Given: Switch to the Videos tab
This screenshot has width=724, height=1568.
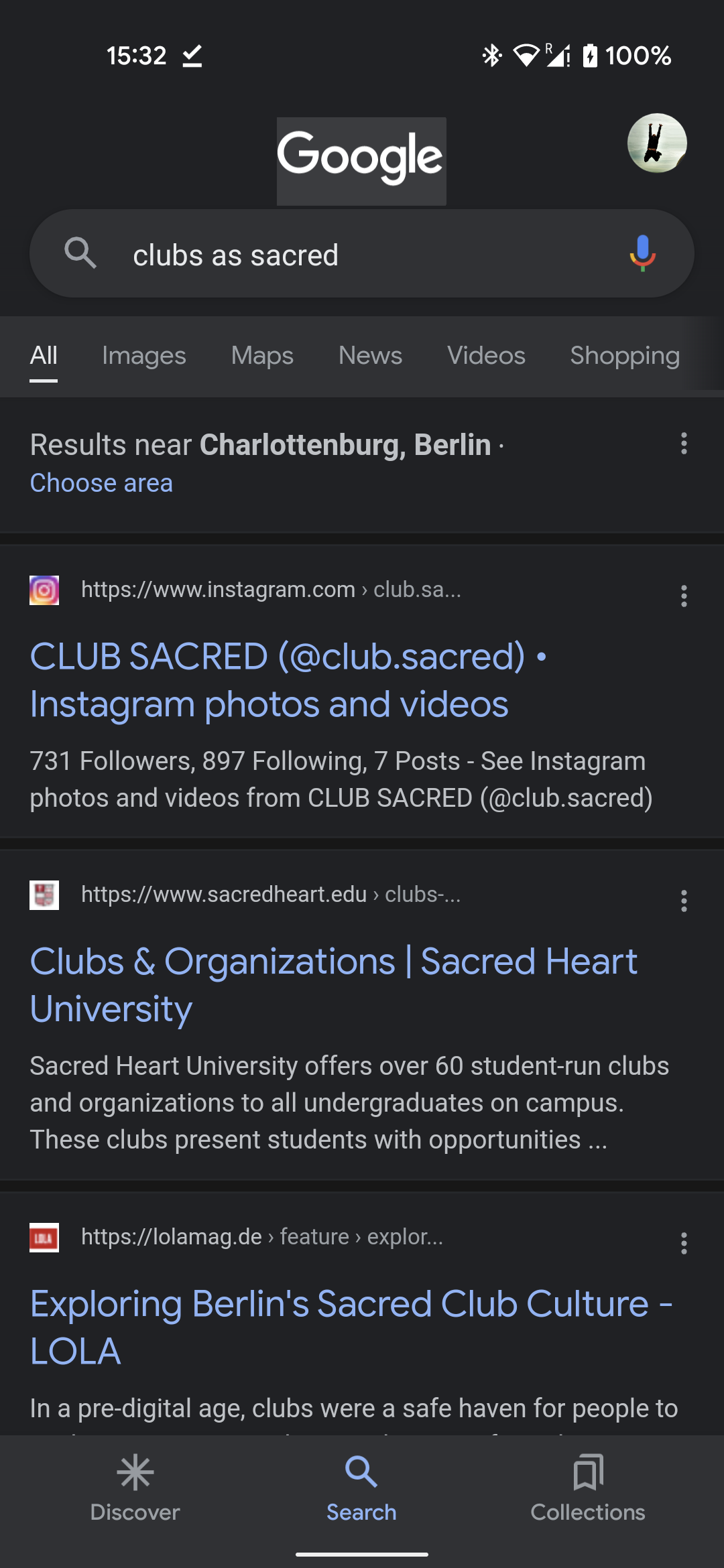Looking at the screenshot, I should (x=486, y=356).
